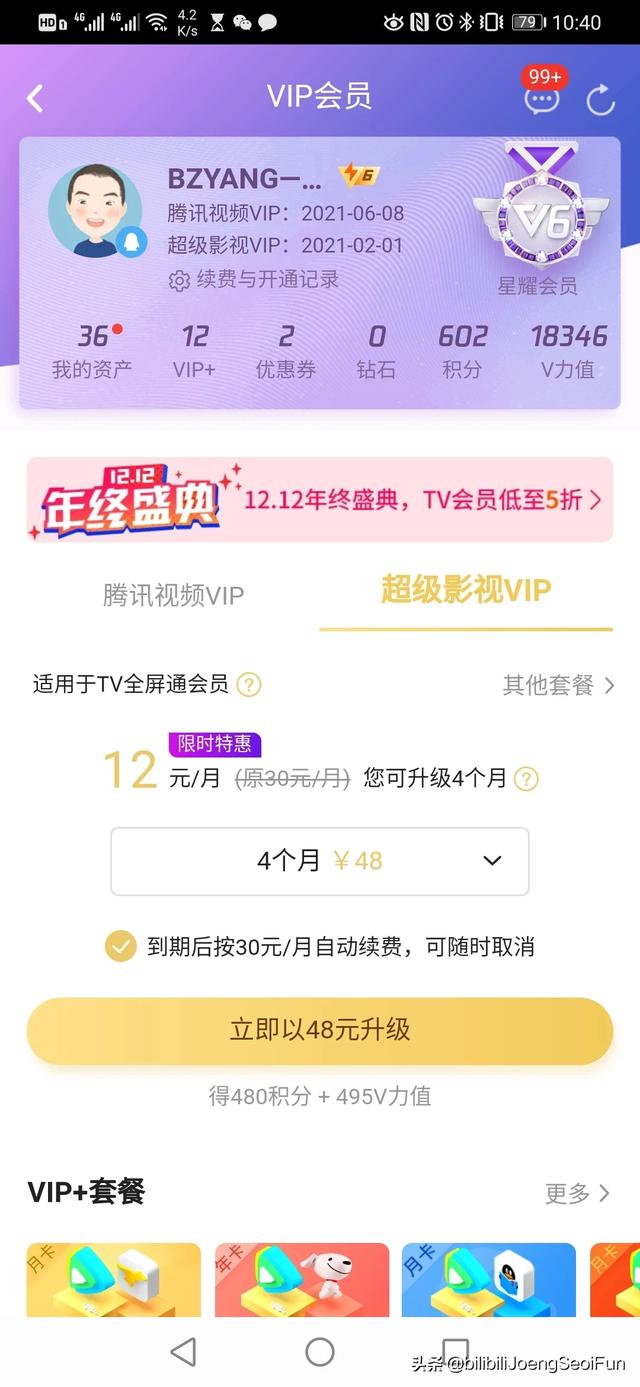The width and height of the screenshot is (640, 1387).
Task: View my 优惠券
Action: [x=286, y=352]
